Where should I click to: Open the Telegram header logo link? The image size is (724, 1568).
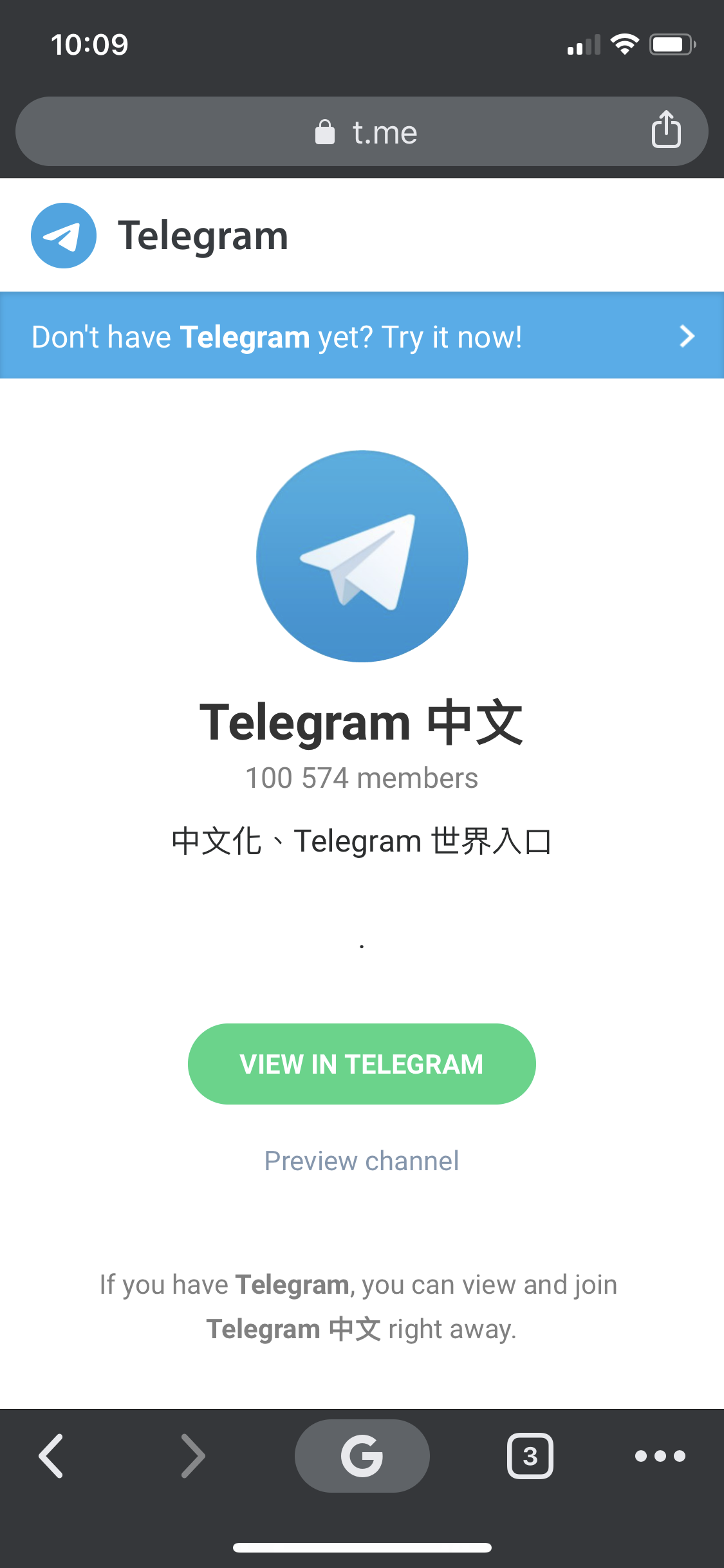160,236
